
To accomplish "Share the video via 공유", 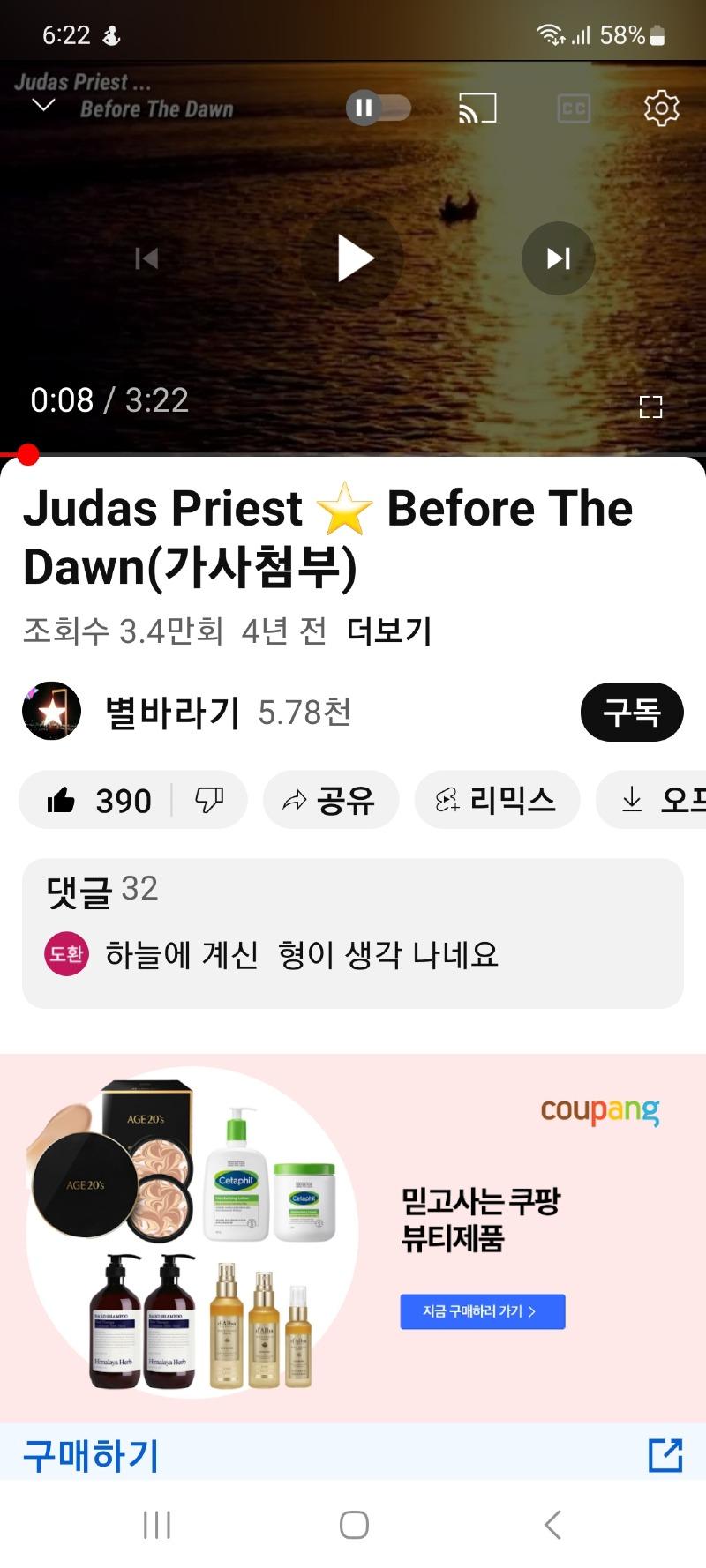I will click(330, 800).
